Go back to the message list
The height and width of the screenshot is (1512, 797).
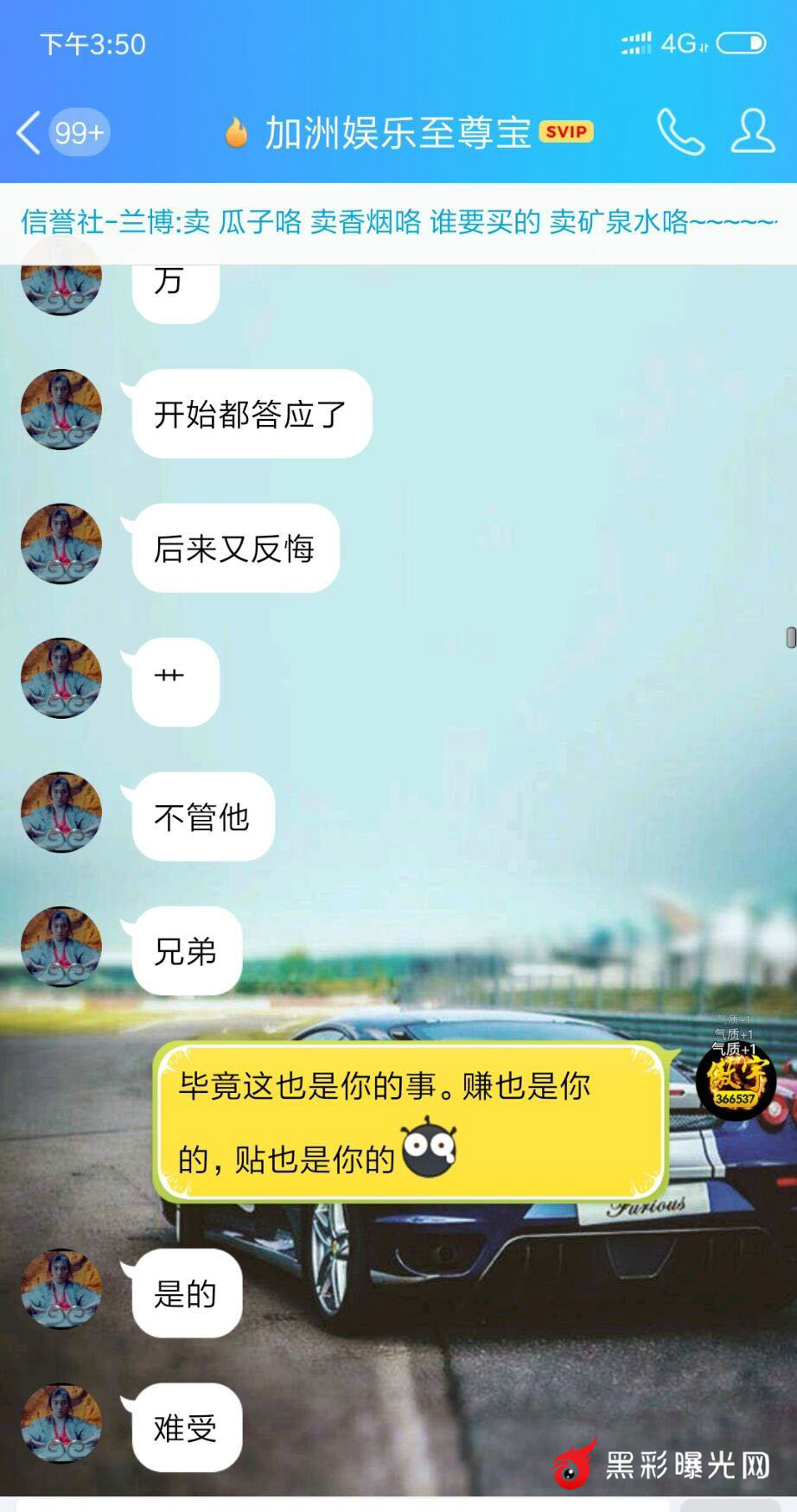29,133
